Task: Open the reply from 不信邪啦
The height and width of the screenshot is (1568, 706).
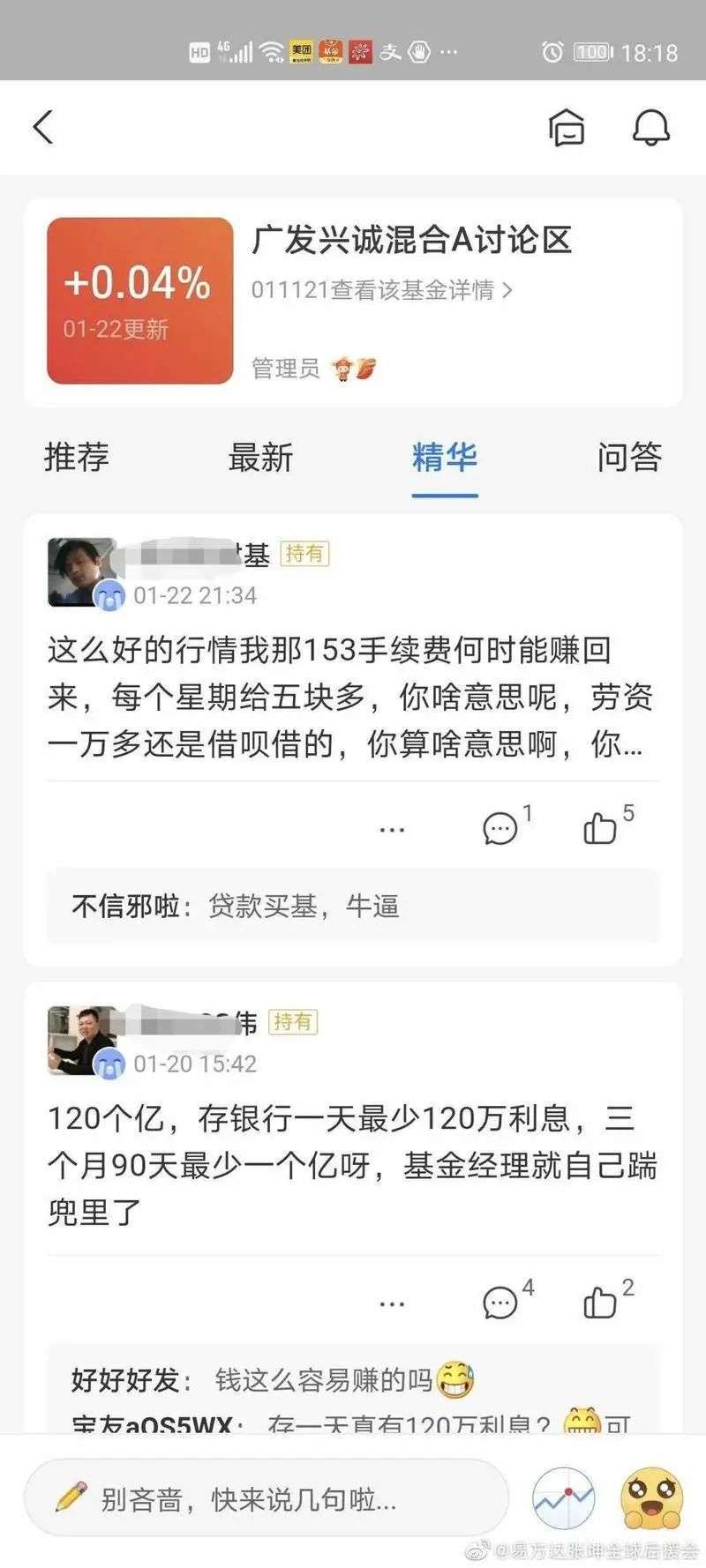Action: (353, 906)
